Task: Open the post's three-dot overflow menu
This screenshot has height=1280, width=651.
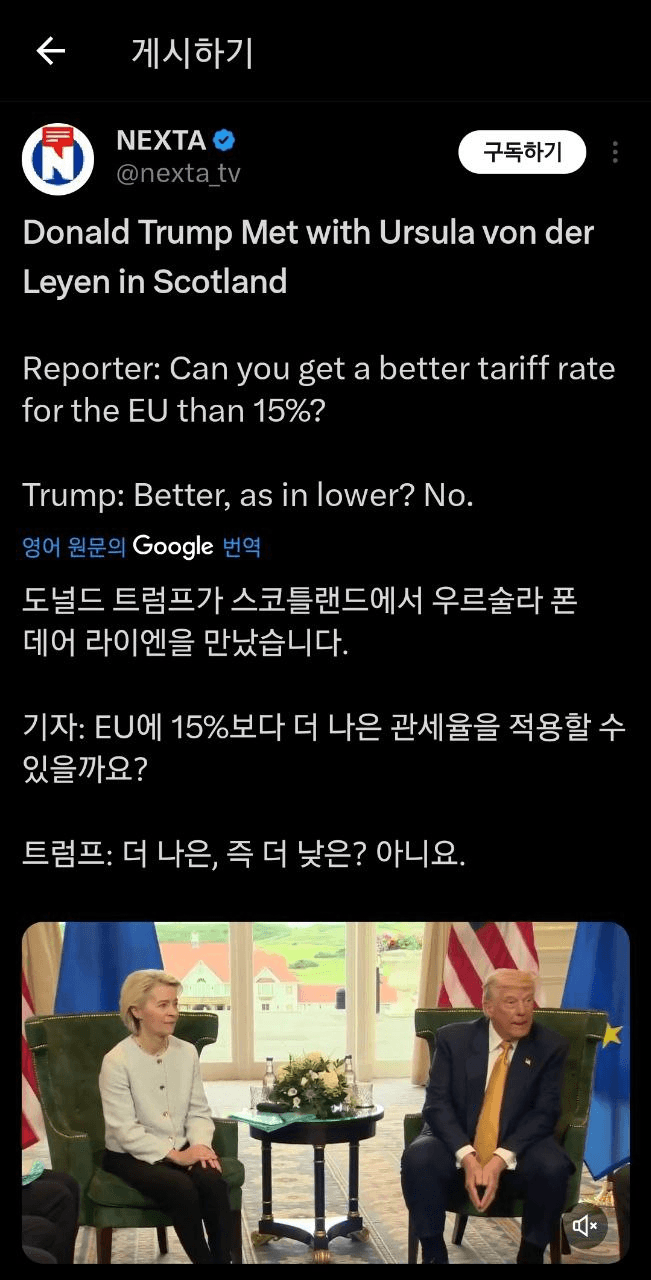Action: point(615,152)
